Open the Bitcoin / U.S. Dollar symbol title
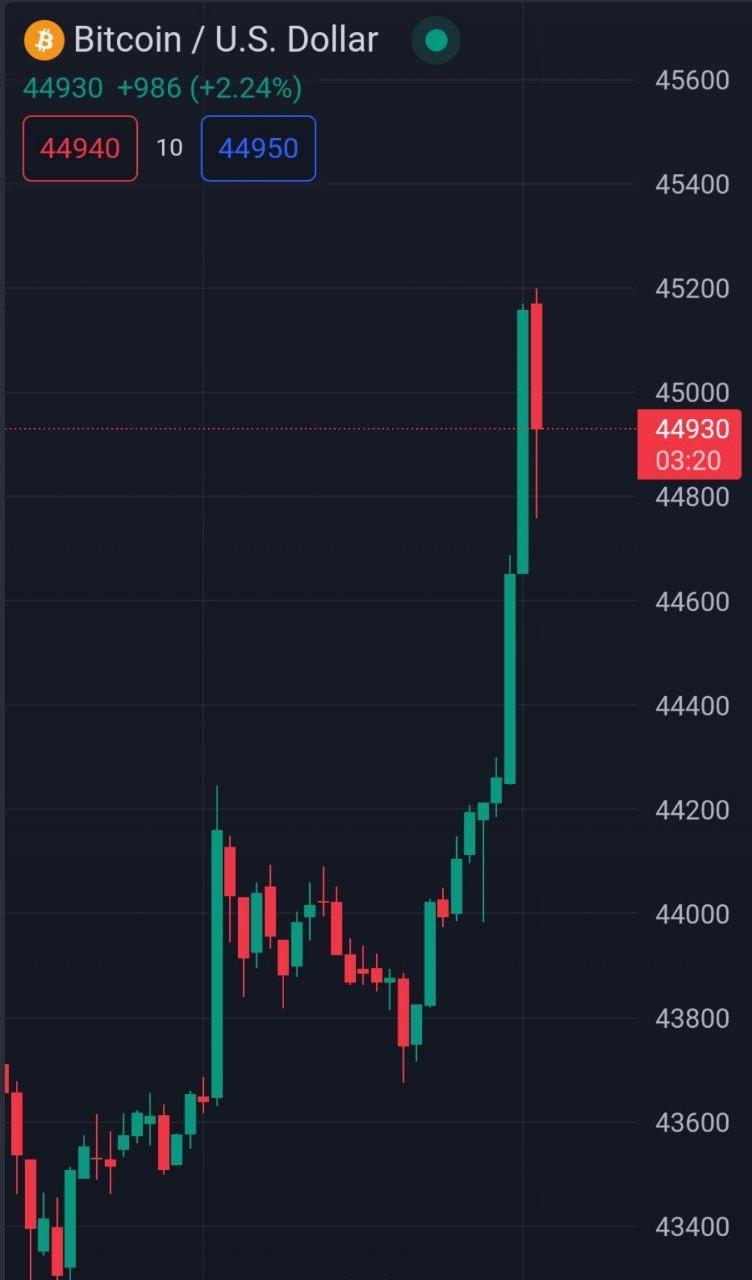 pyautogui.click(x=226, y=40)
